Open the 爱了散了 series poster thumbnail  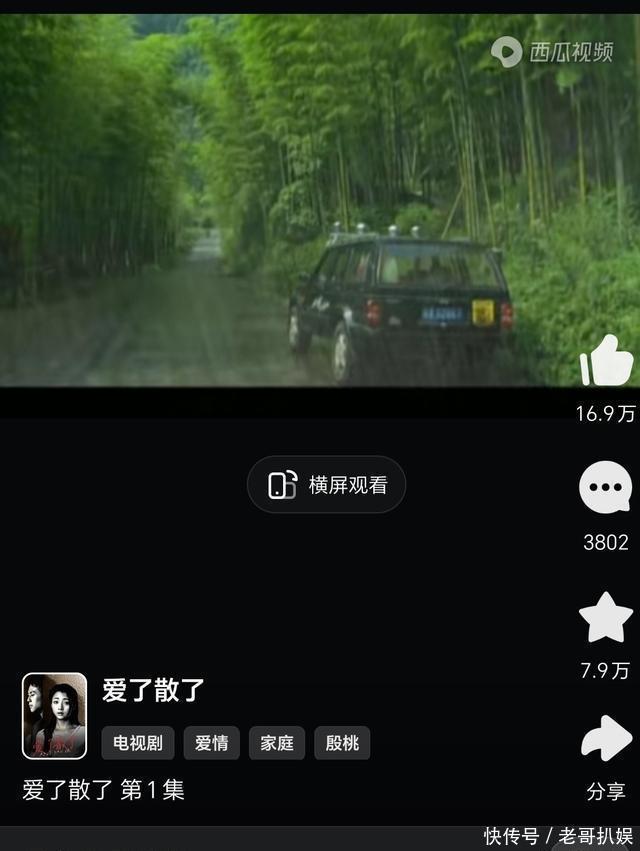(54, 716)
